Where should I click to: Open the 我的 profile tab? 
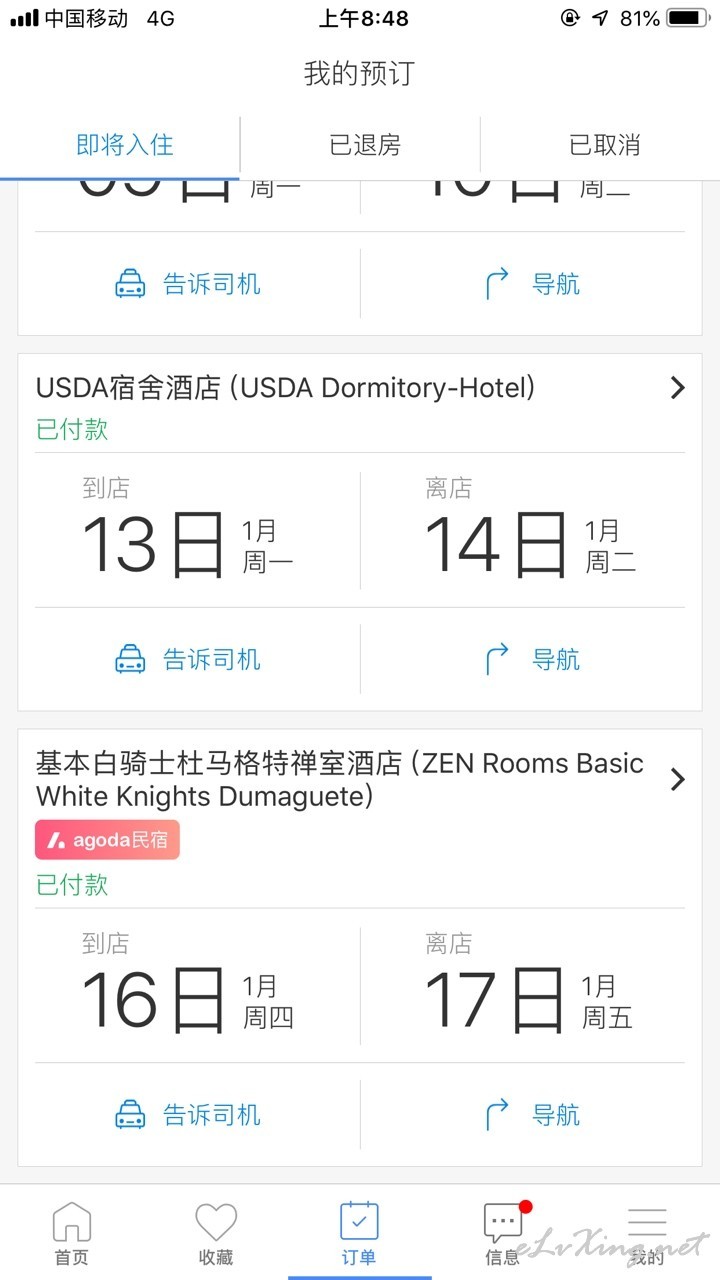point(648,1234)
